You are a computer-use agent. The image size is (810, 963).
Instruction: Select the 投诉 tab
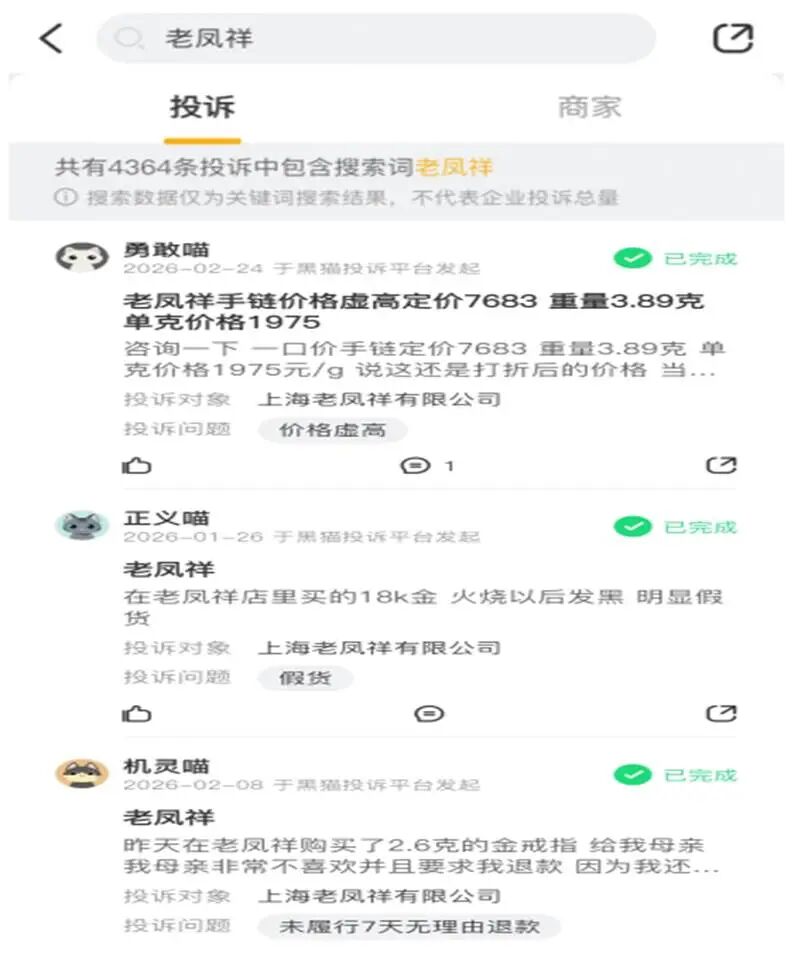click(202, 107)
